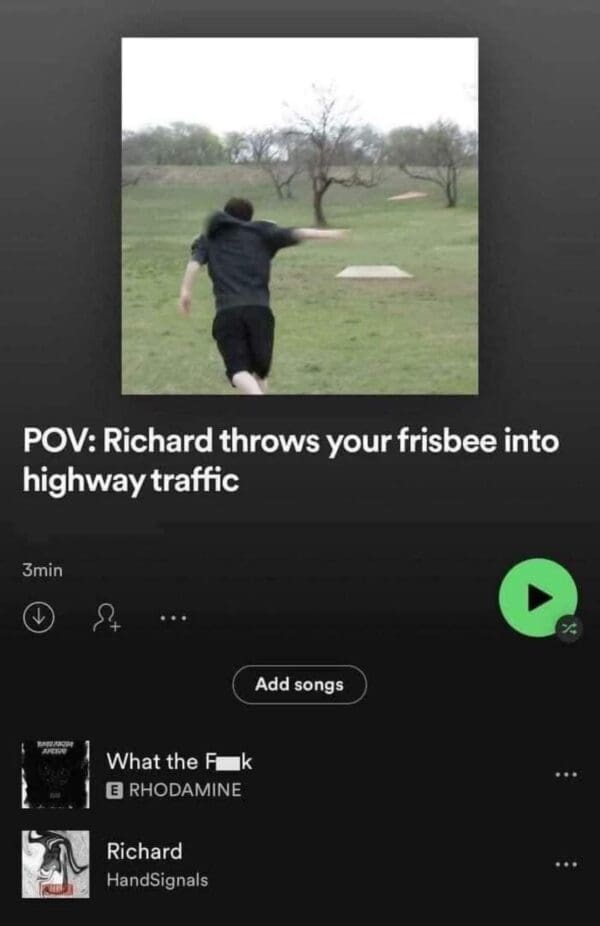Invite a collaborator to this playlist
Image resolution: width=600 pixels, height=926 pixels.
pos(104,619)
